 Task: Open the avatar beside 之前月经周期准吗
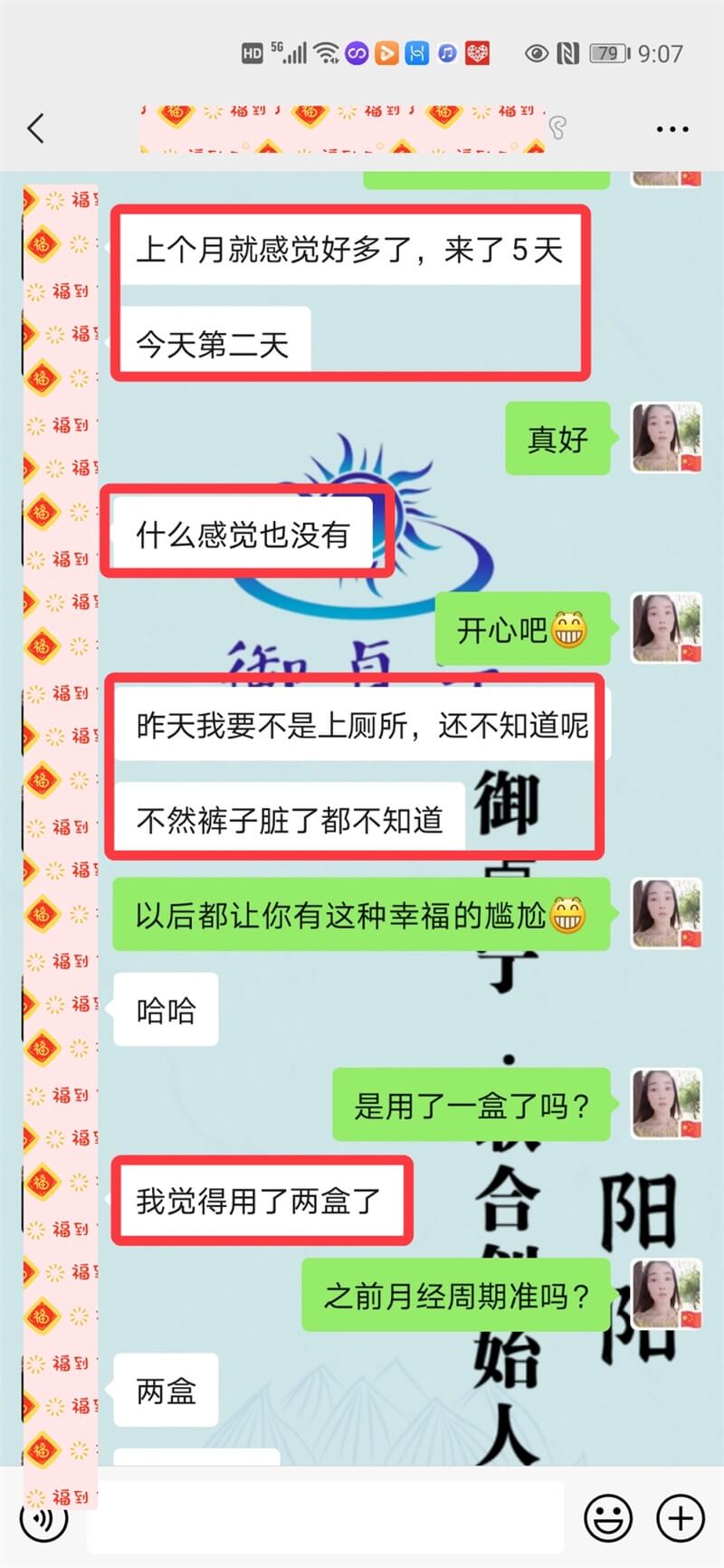click(x=666, y=1295)
